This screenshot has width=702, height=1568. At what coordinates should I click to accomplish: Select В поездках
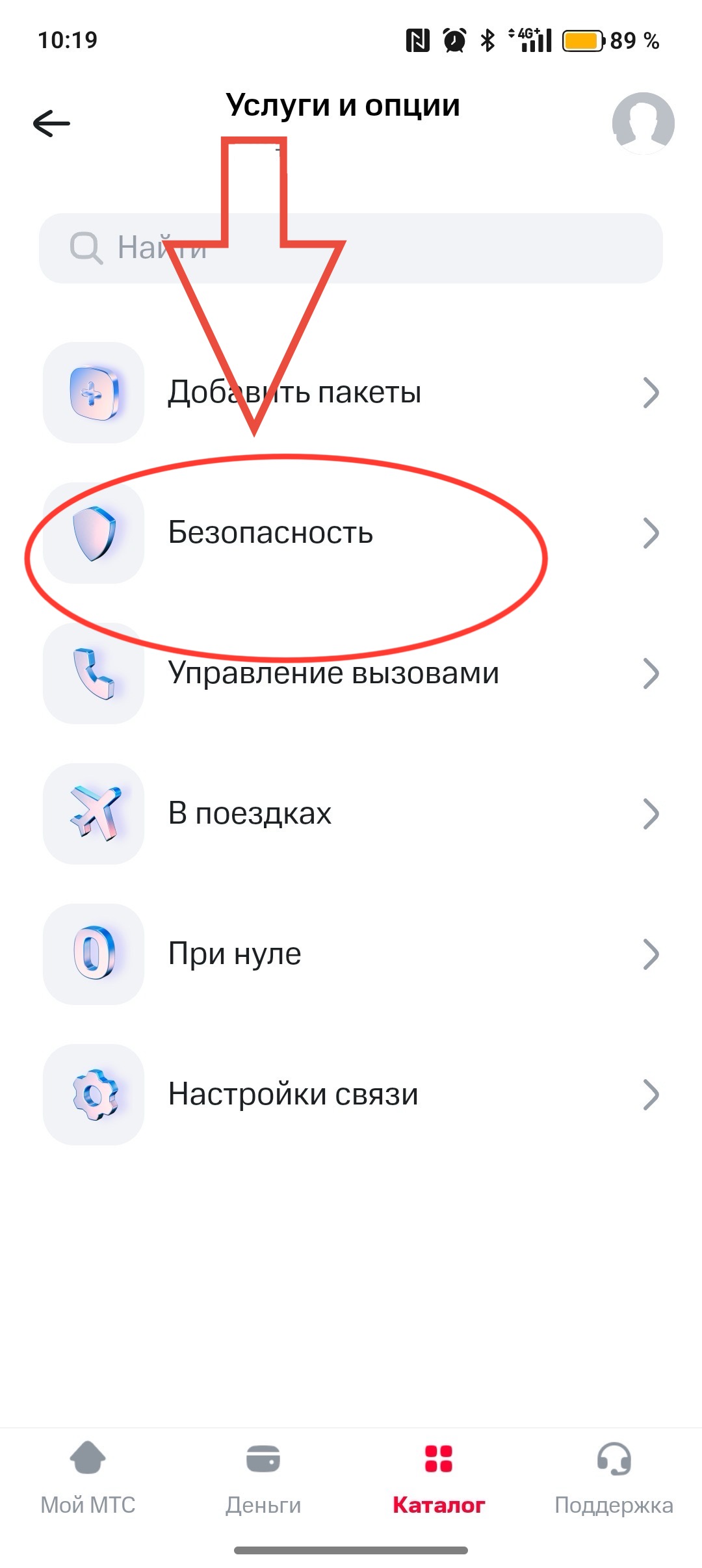pyautogui.click(x=351, y=814)
